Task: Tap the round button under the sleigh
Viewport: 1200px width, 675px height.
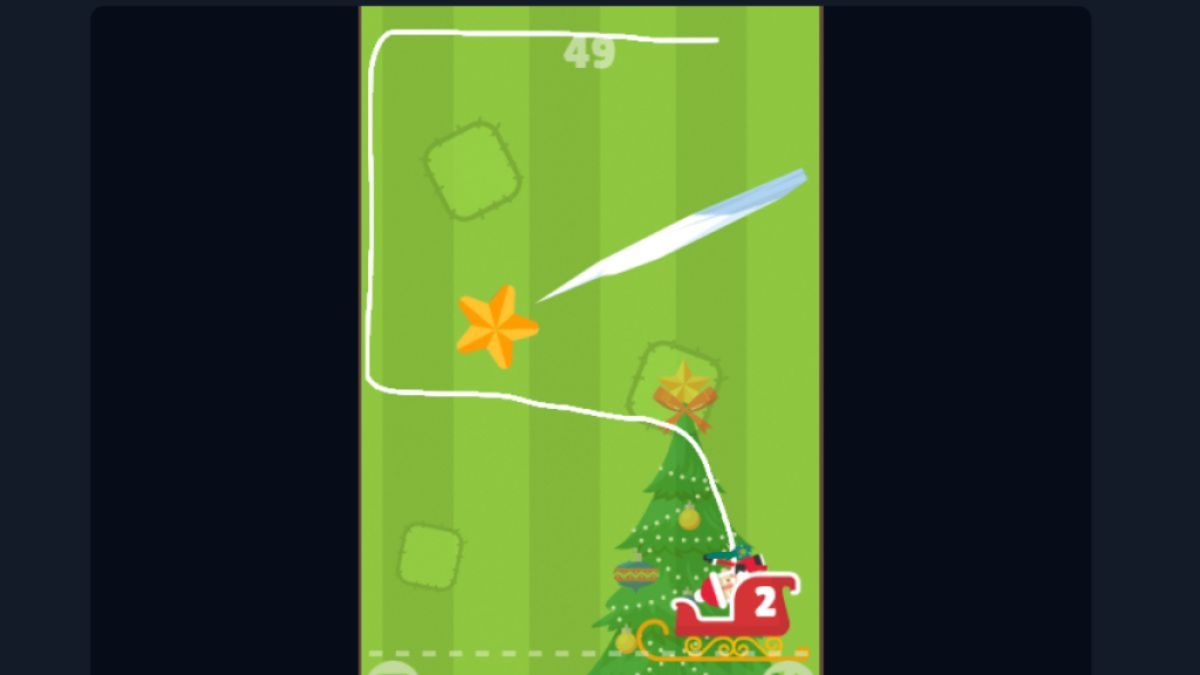Action: (x=789, y=668)
